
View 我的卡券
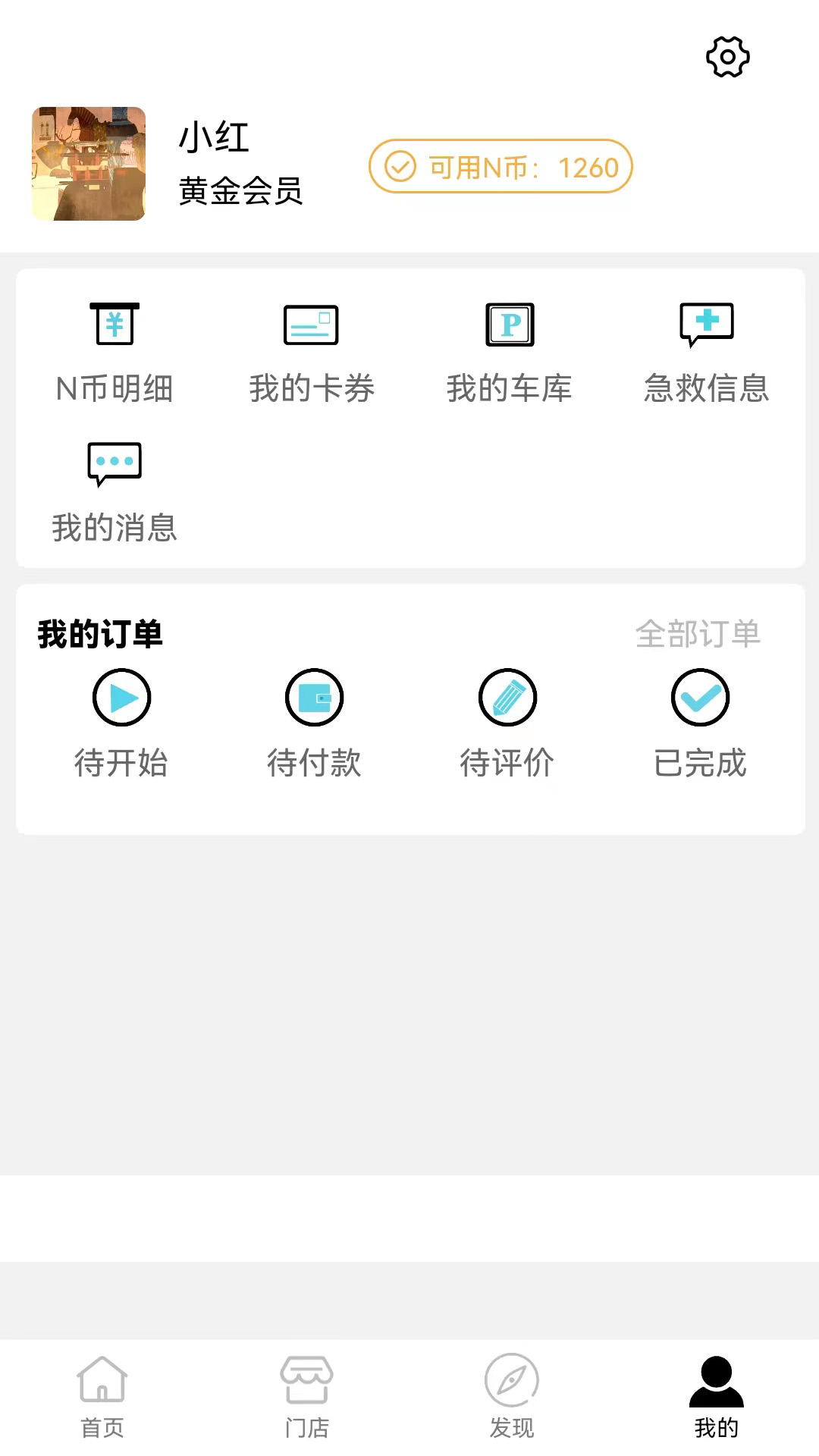312,353
